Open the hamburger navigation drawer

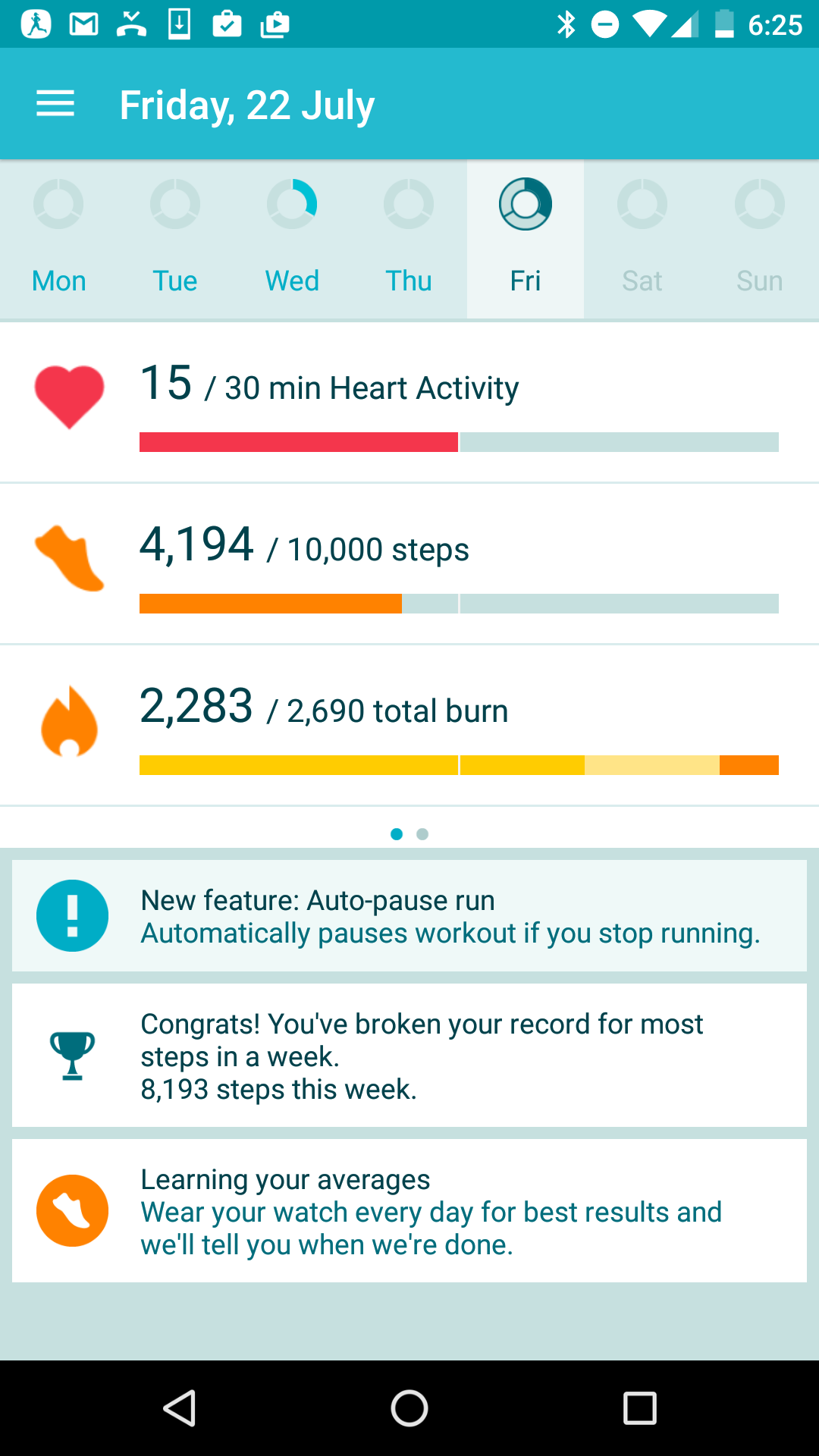pos(55,104)
